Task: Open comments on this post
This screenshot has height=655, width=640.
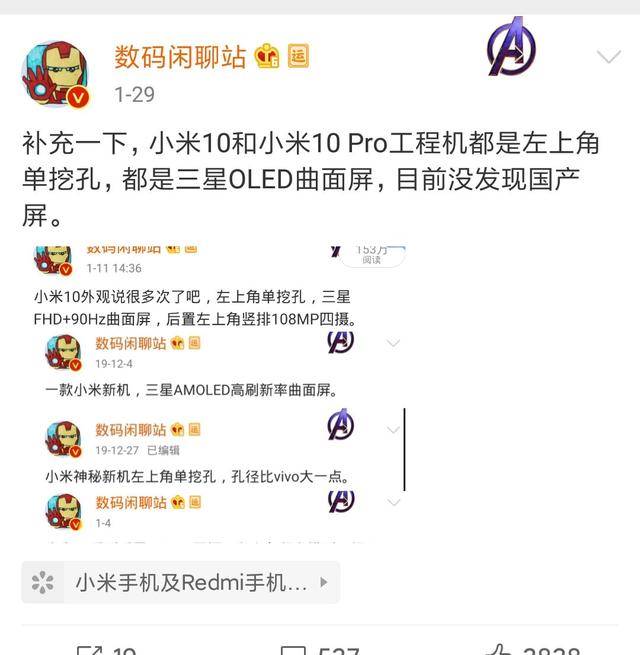Action: [x=320, y=650]
